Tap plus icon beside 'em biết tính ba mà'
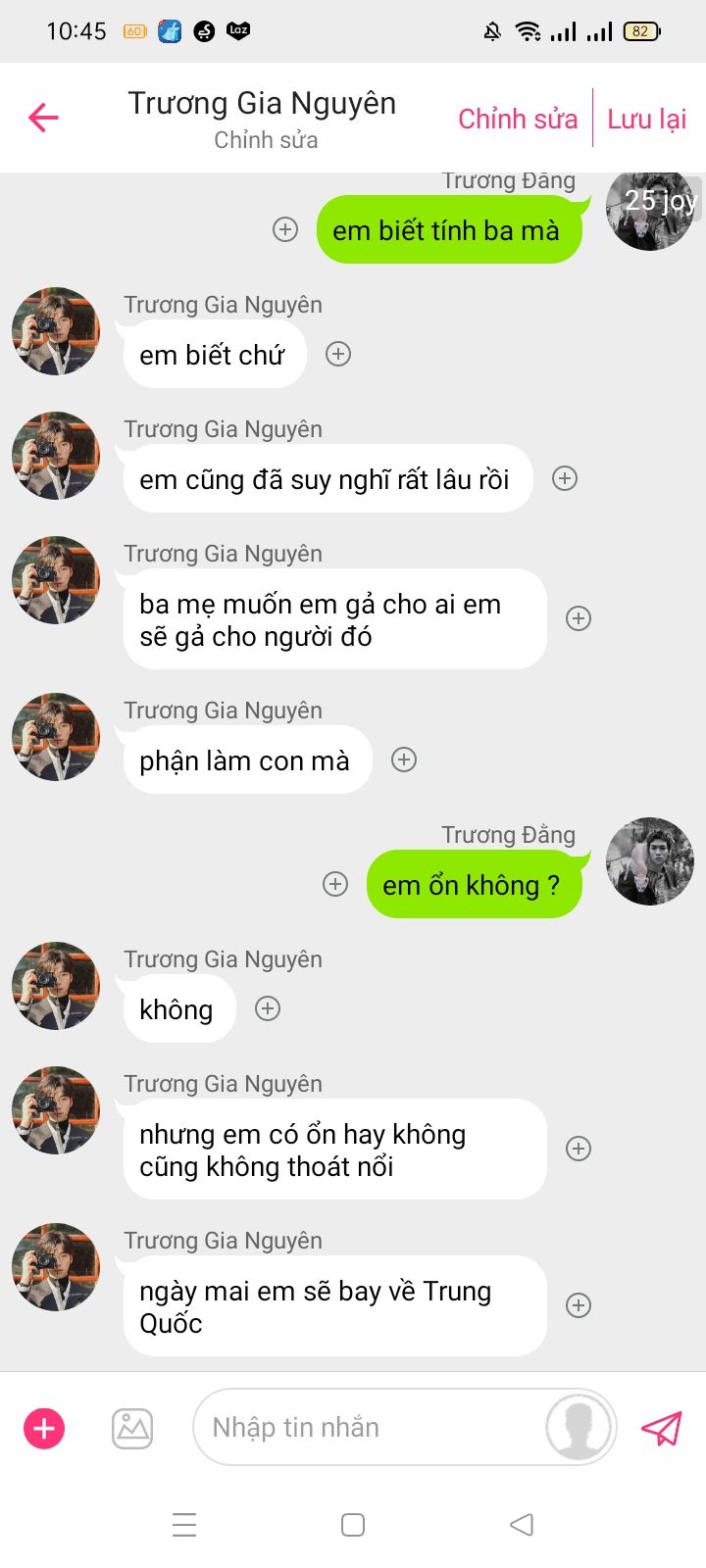 click(285, 229)
